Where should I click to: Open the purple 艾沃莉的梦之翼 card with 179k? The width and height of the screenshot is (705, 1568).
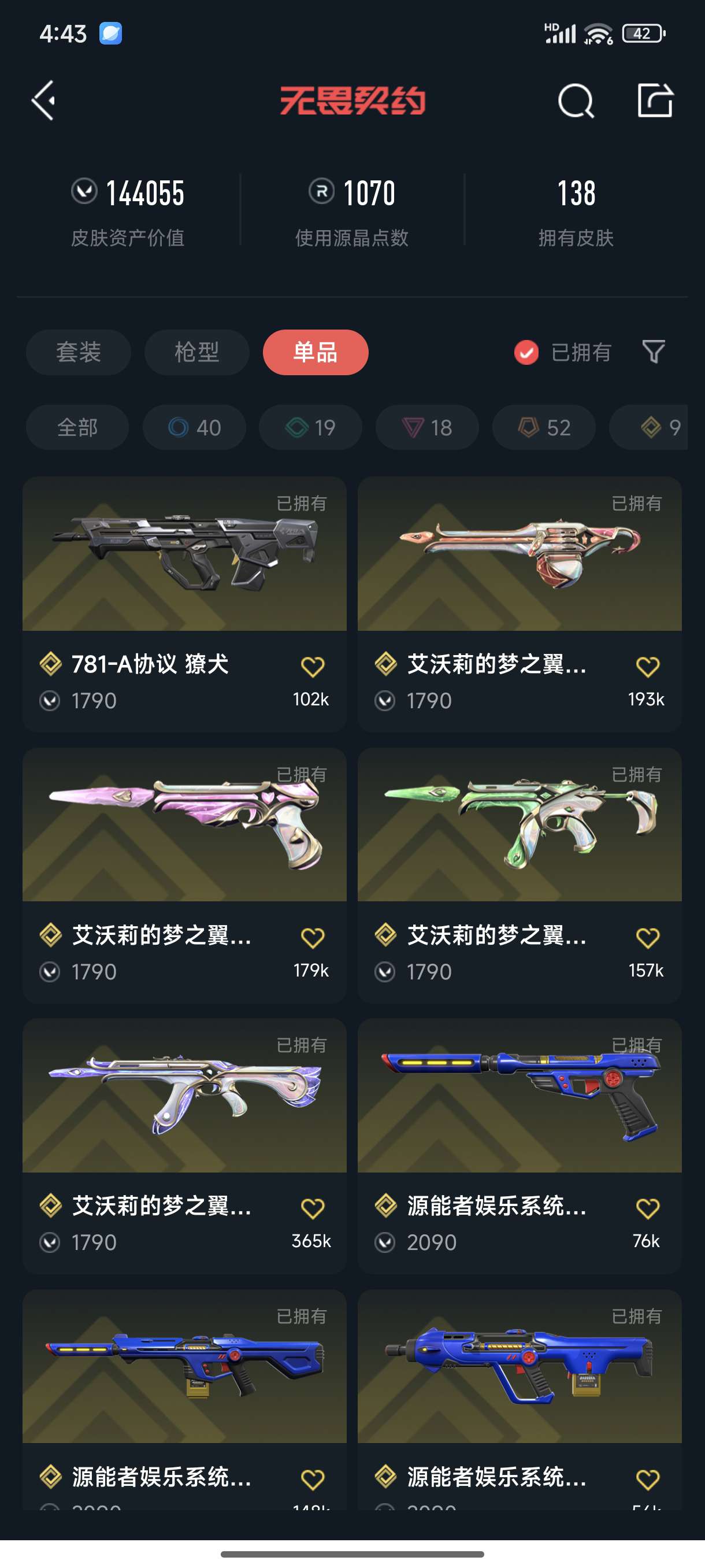point(184,875)
